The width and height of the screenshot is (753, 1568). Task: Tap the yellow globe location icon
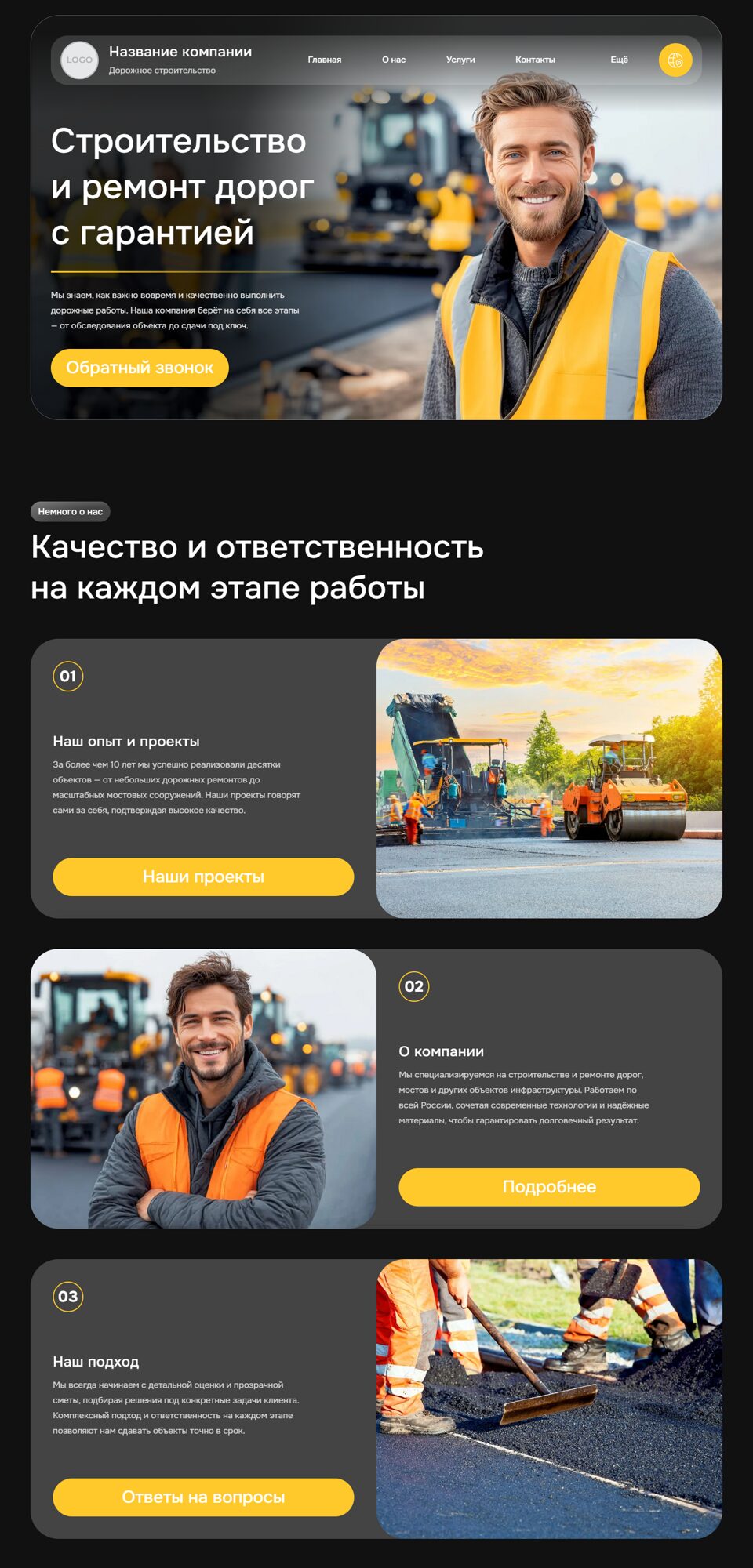(675, 60)
